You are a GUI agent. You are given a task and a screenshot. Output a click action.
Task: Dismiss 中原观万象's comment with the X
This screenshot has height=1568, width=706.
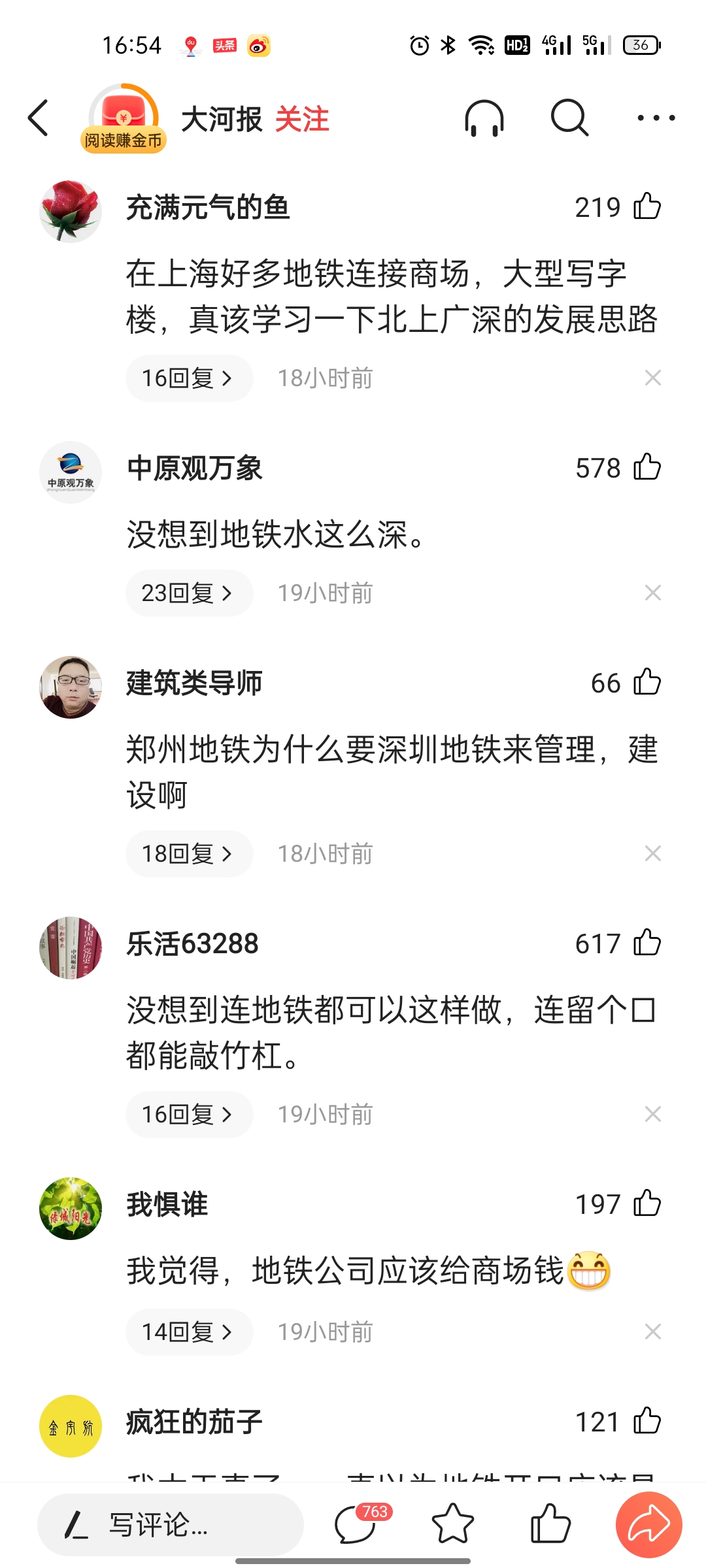tap(652, 593)
